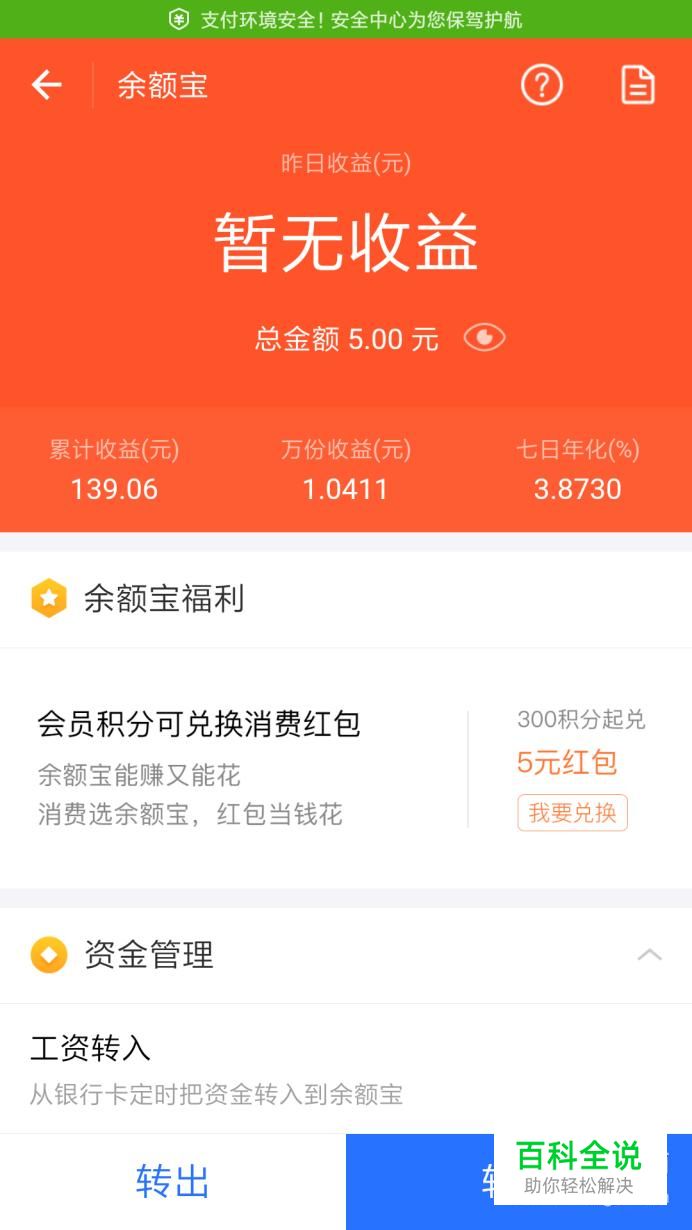The height and width of the screenshot is (1230, 692).
Task: Open the 会员积分可兑换消费红包 card
Action: [x=346, y=768]
